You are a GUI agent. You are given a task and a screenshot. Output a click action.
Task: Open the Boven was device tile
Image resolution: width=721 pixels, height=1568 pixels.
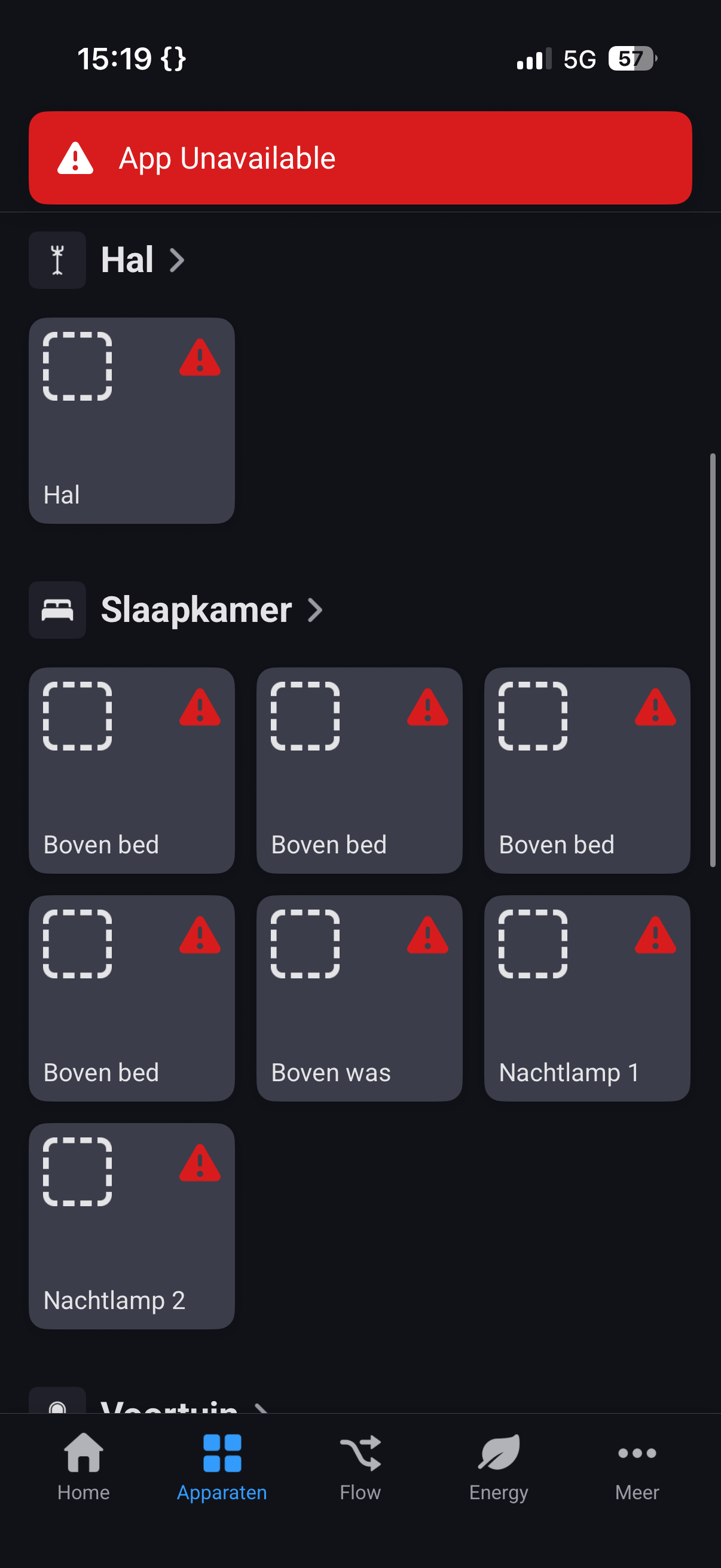point(359,998)
